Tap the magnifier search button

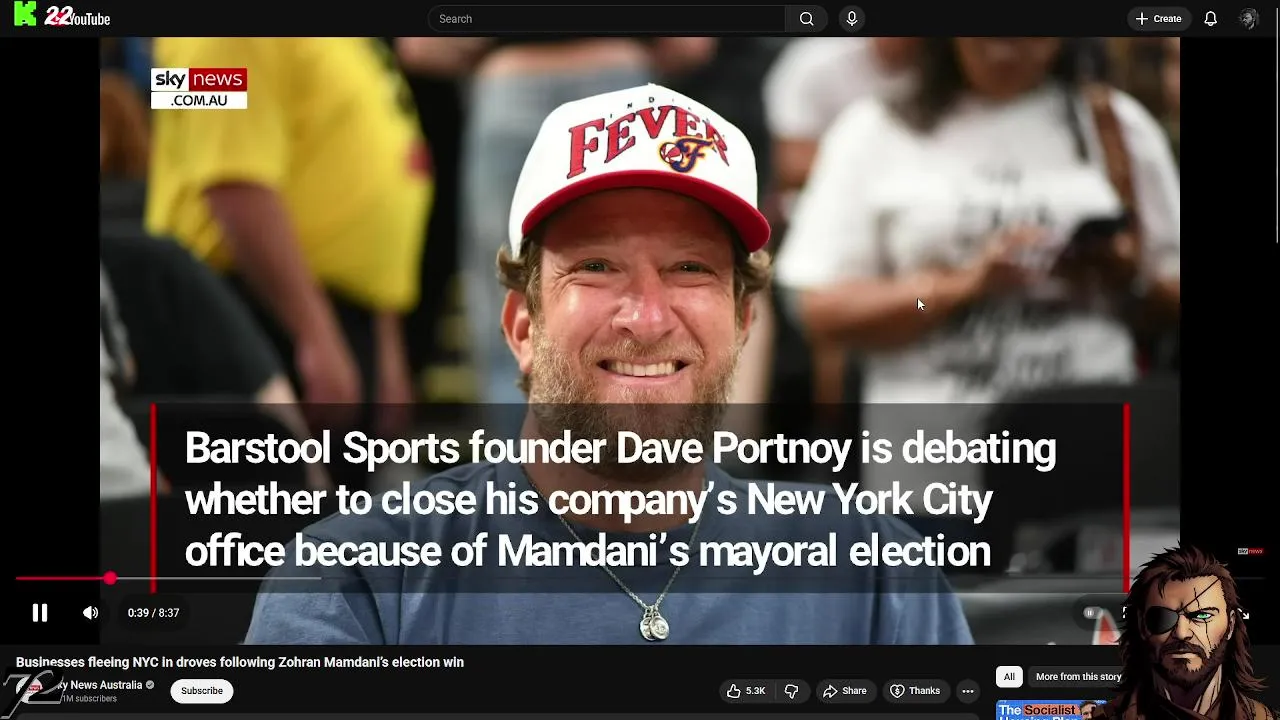click(x=806, y=19)
